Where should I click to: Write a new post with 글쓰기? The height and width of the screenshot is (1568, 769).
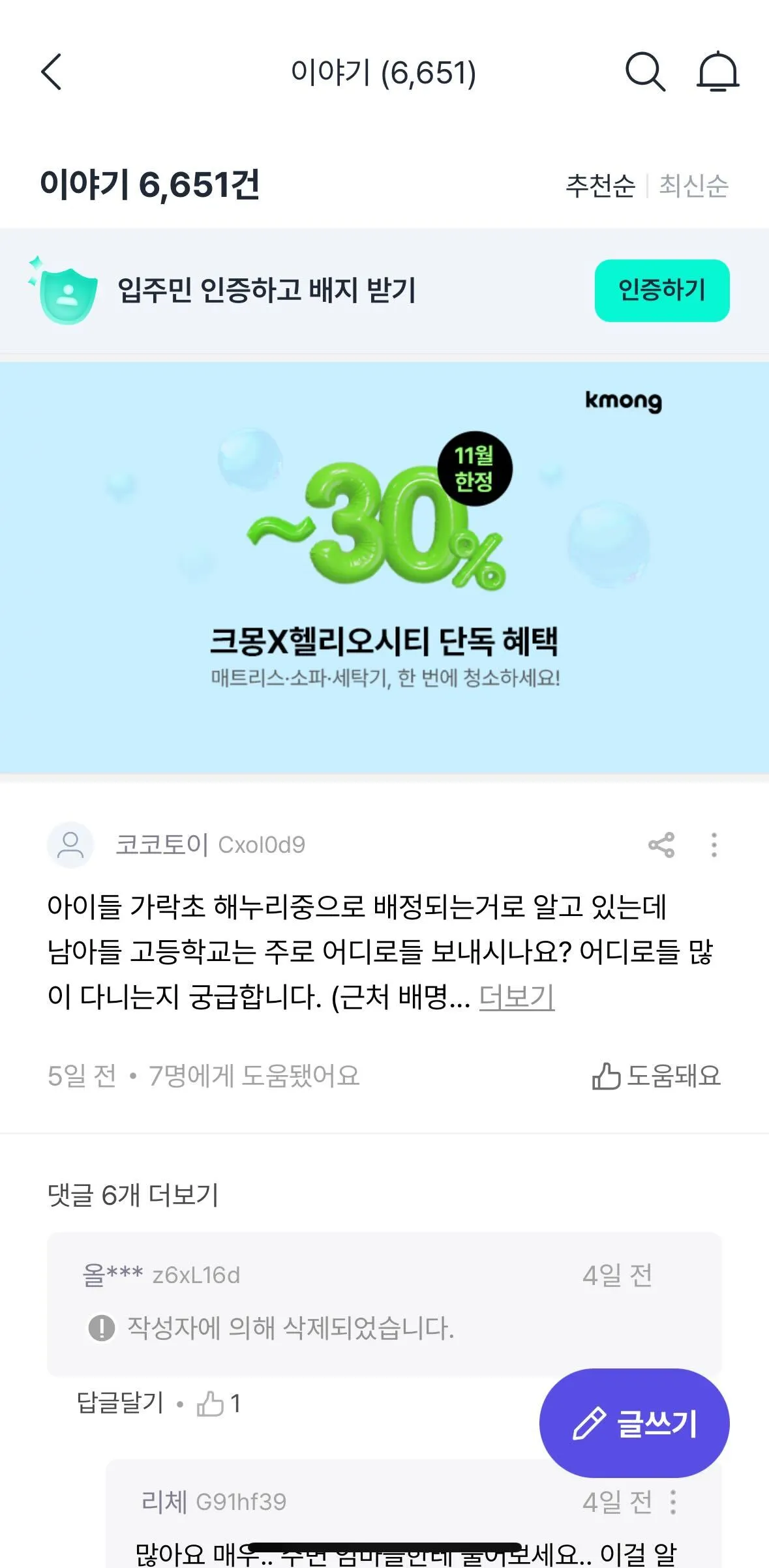point(634,1423)
